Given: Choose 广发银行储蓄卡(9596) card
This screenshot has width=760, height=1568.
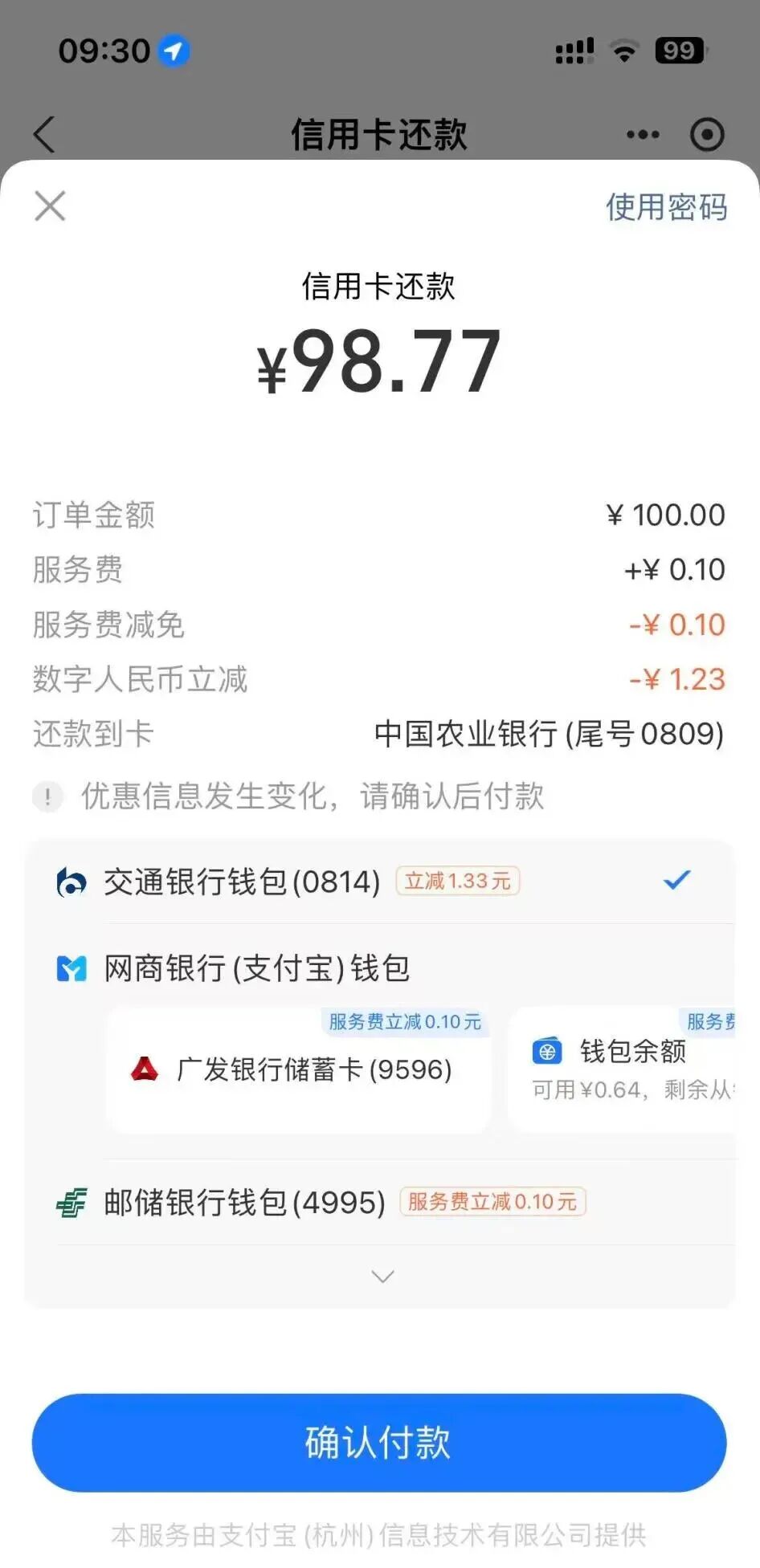Looking at the screenshot, I should coord(299,1070).
